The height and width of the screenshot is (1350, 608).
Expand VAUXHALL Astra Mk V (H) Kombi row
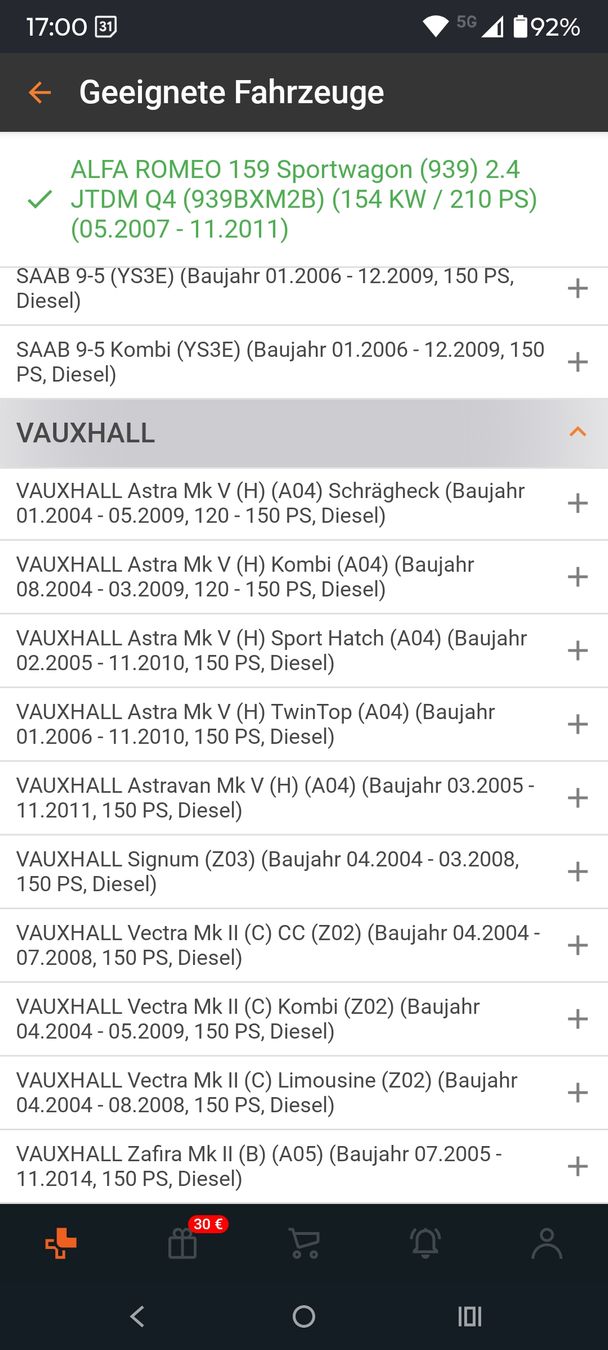(x=577, y=577)
